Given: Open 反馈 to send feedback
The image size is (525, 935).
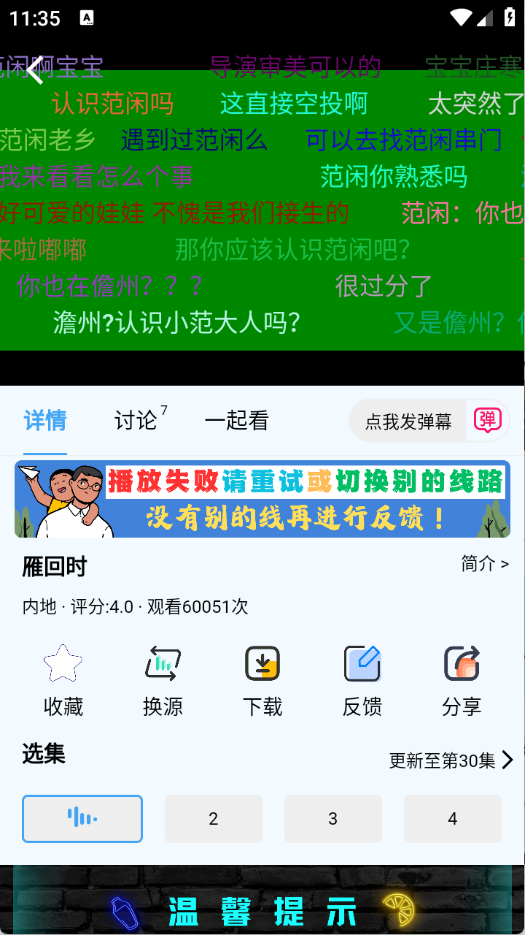Looking at the screenshot, I should click(x=362, y=681).
